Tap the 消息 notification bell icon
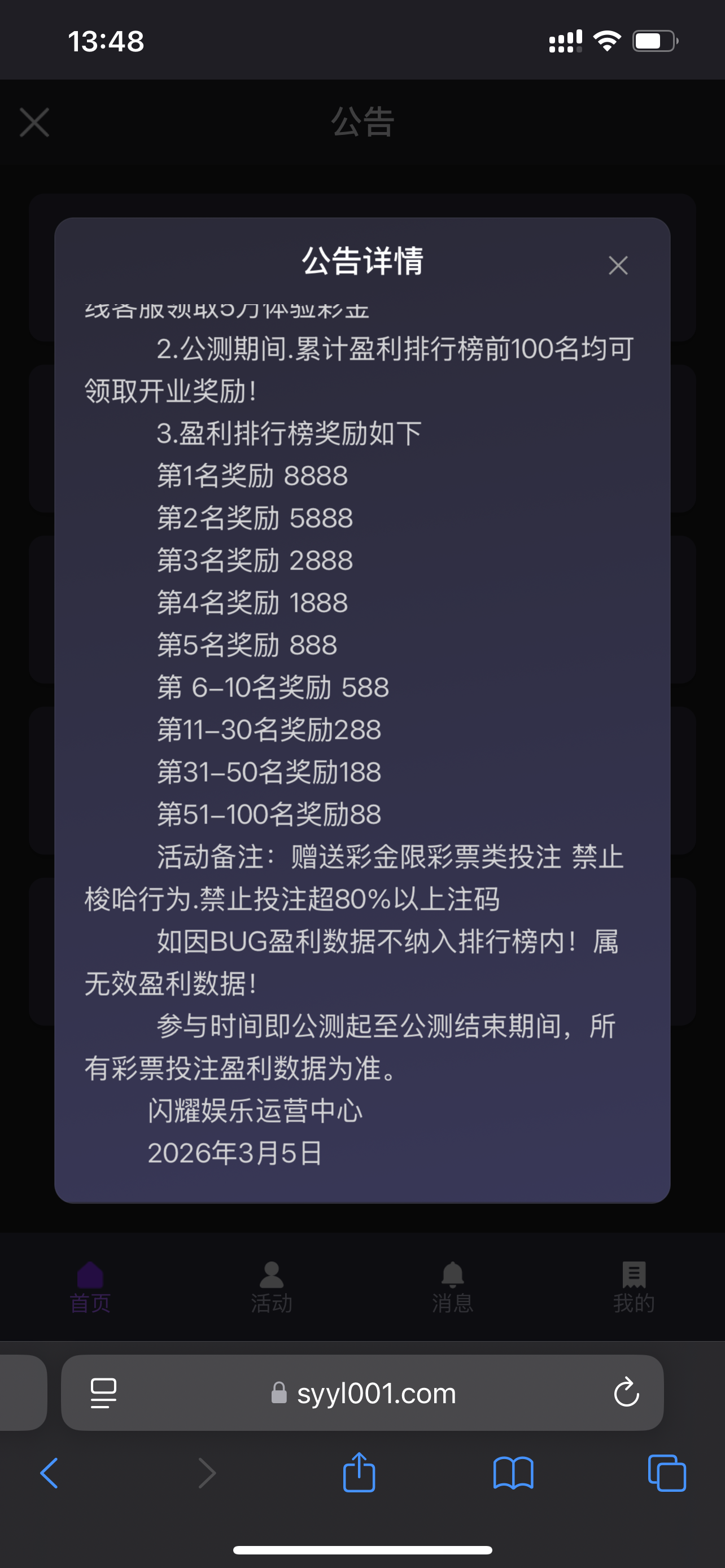The width and height of the screenshot is (725, 1568). point(453,1274)
